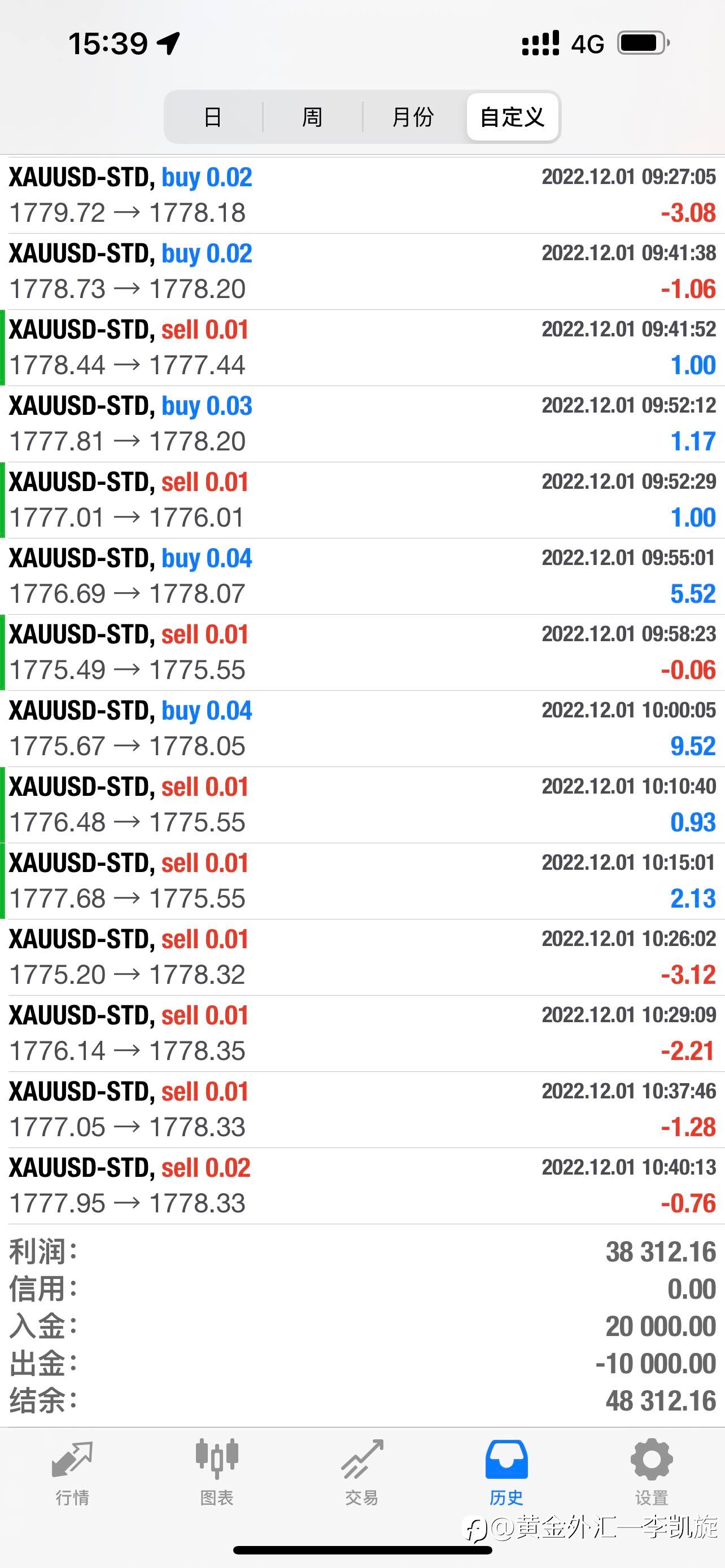Screen dimensions: 725x1568
Task: Select the 周 period tab
Action: point(312,117)
